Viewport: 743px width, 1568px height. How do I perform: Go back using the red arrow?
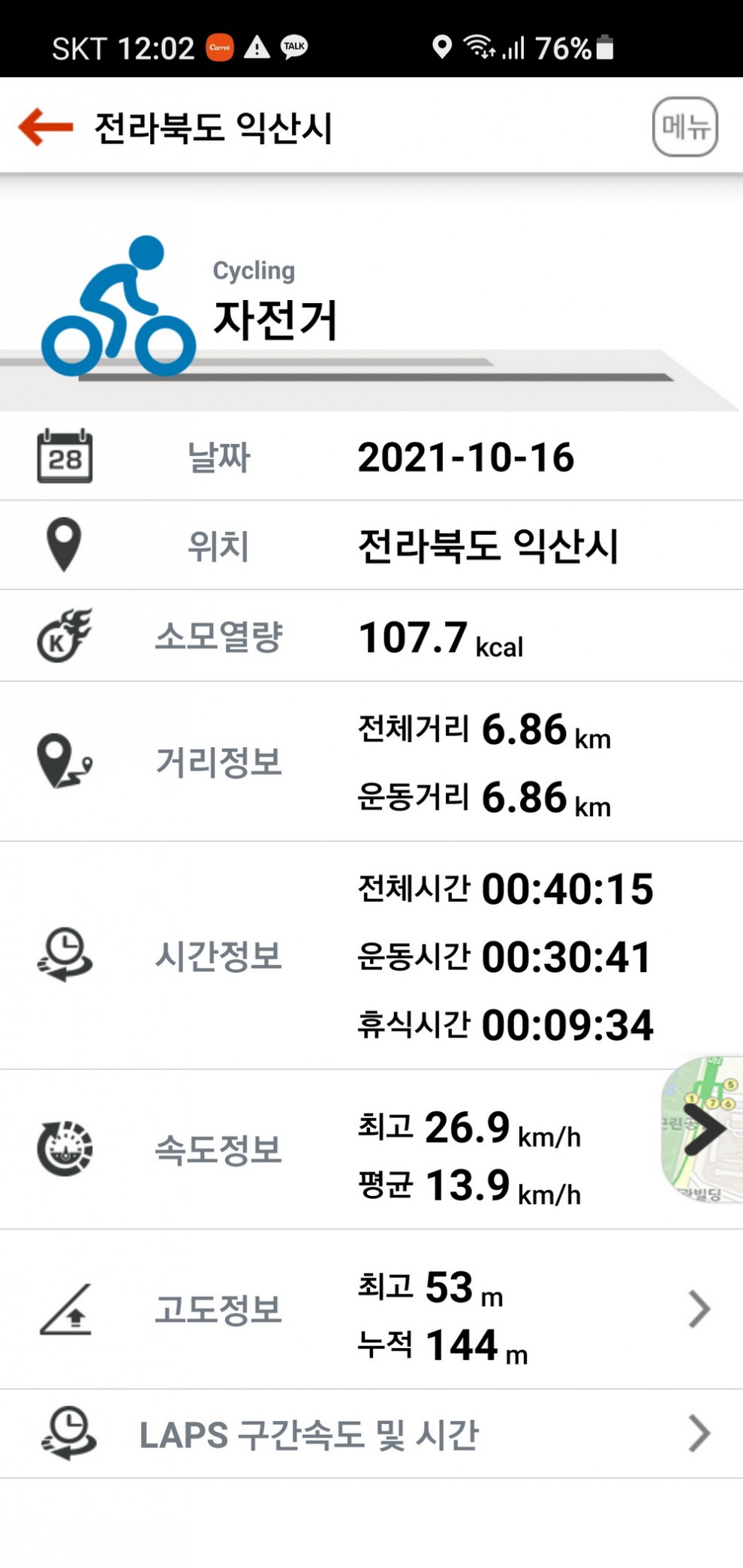[46, 127]
